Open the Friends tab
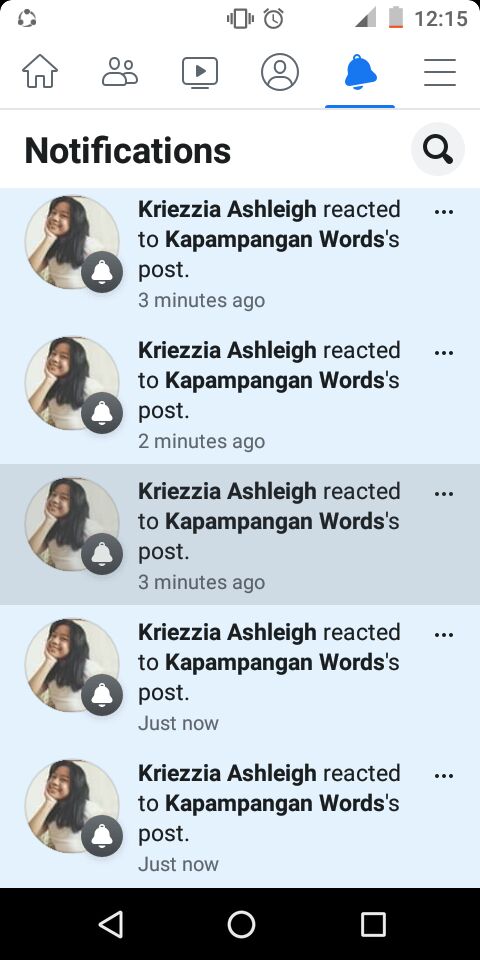 (x=120, y=72)
